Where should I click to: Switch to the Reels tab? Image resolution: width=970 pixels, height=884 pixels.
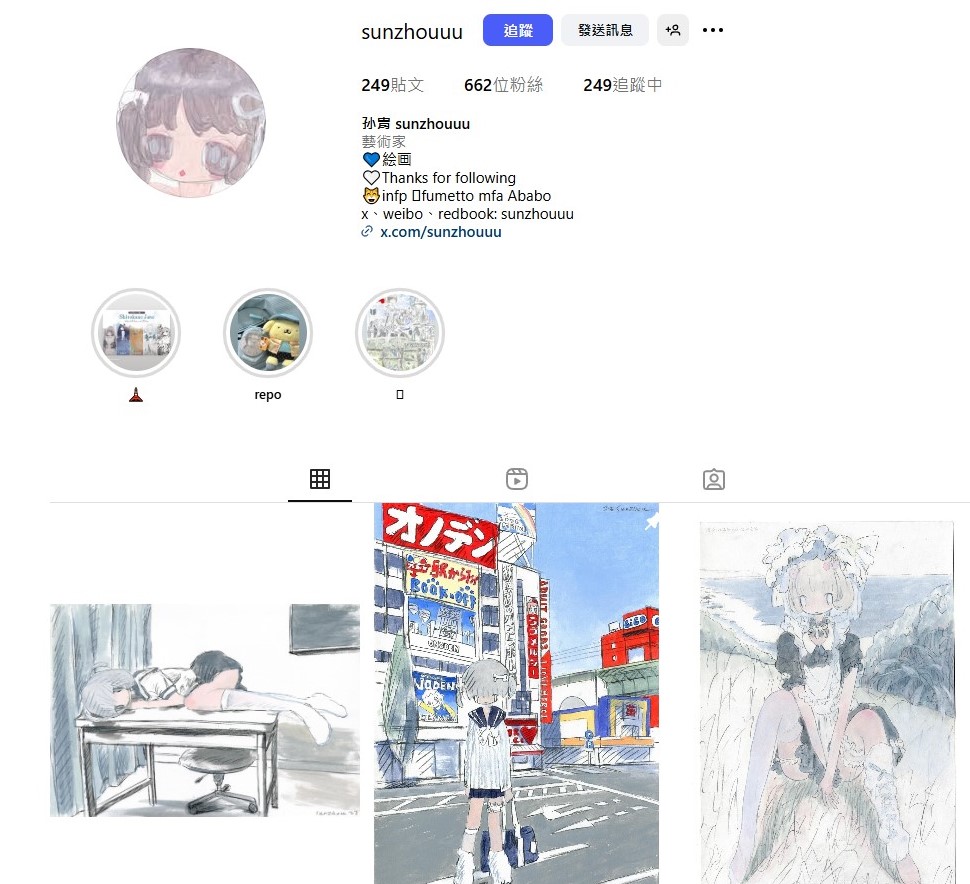point(516,479)
